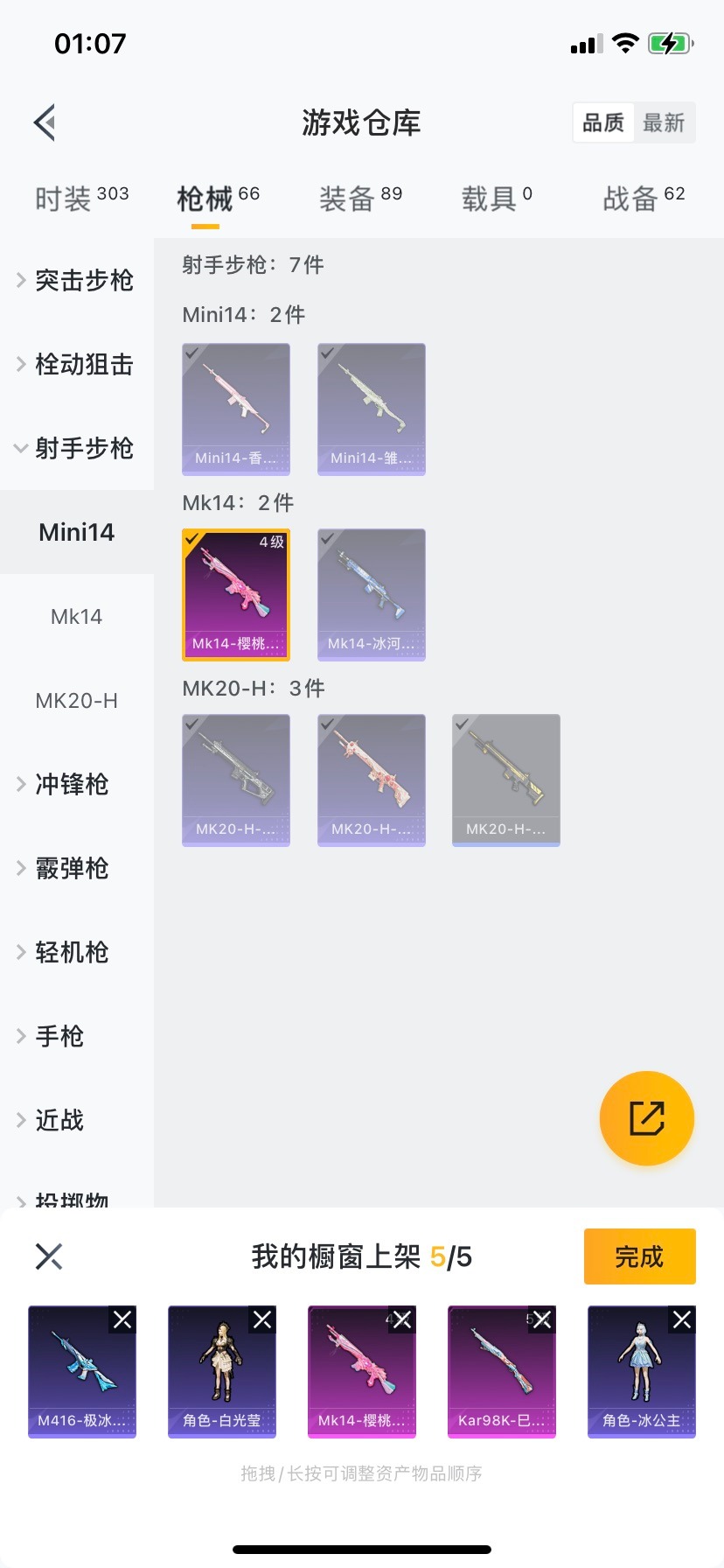Tap the orange share floating button
This screenshot has width=724, height=1568.
pyautogui.click(x=647, y=1118)
